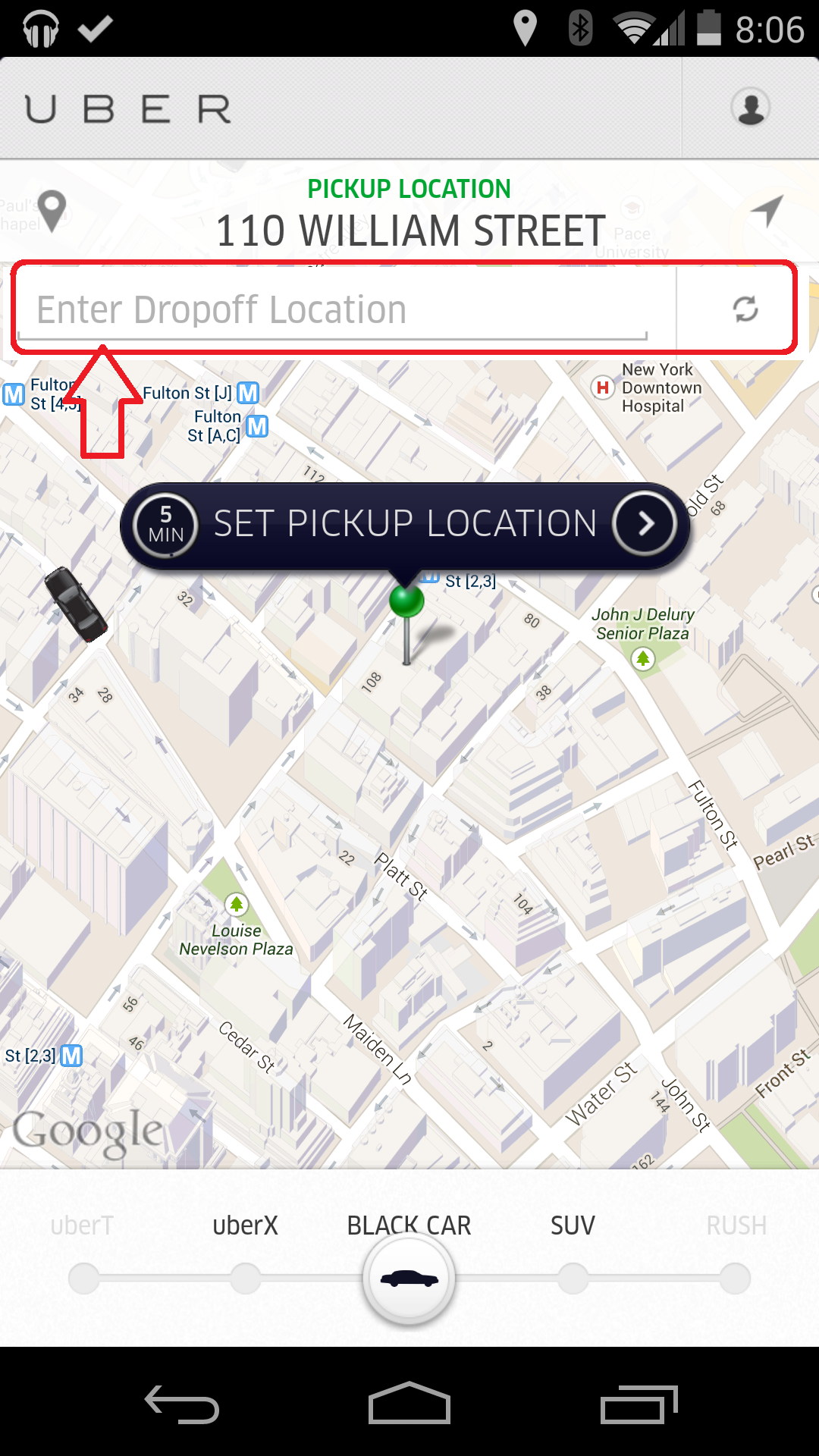Screen dimensions: 819x1456
Task: Edit pickup address 110 William Street
Action: tap(410, 231)
